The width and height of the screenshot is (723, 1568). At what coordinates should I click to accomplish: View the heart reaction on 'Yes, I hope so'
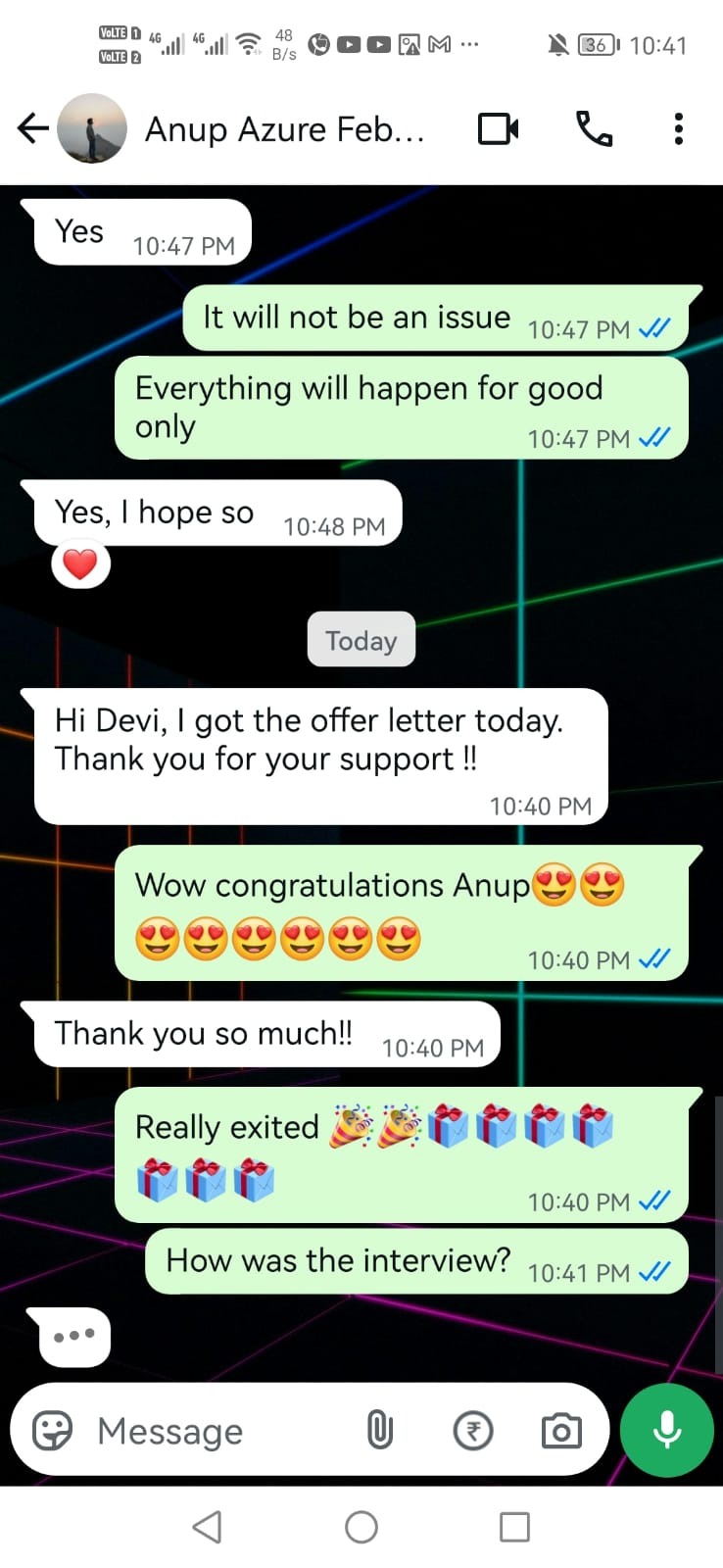(80, 564)
